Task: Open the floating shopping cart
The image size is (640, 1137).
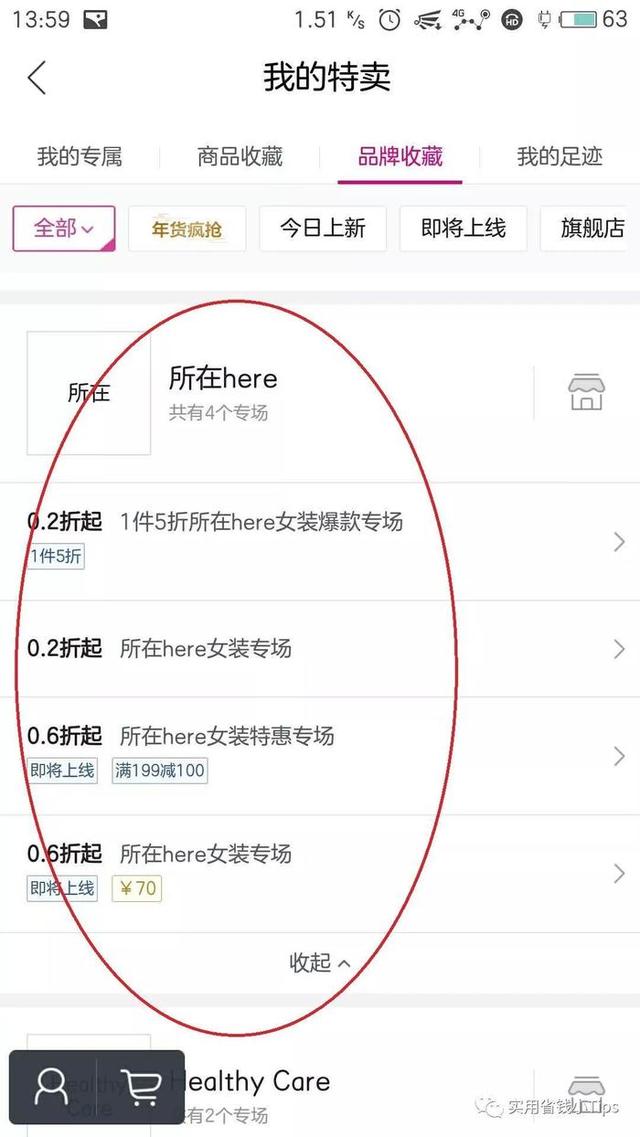Action: [x=142, y=1088]
